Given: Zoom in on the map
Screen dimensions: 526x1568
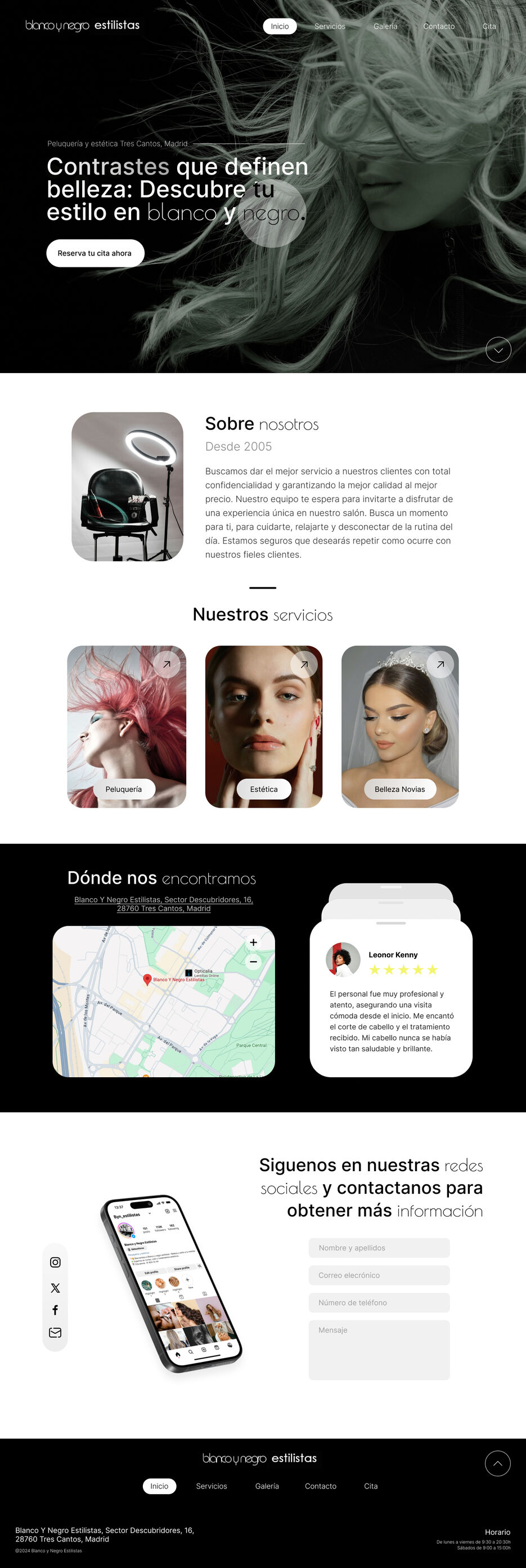Looking at the screenshot, I should (254, 942).
